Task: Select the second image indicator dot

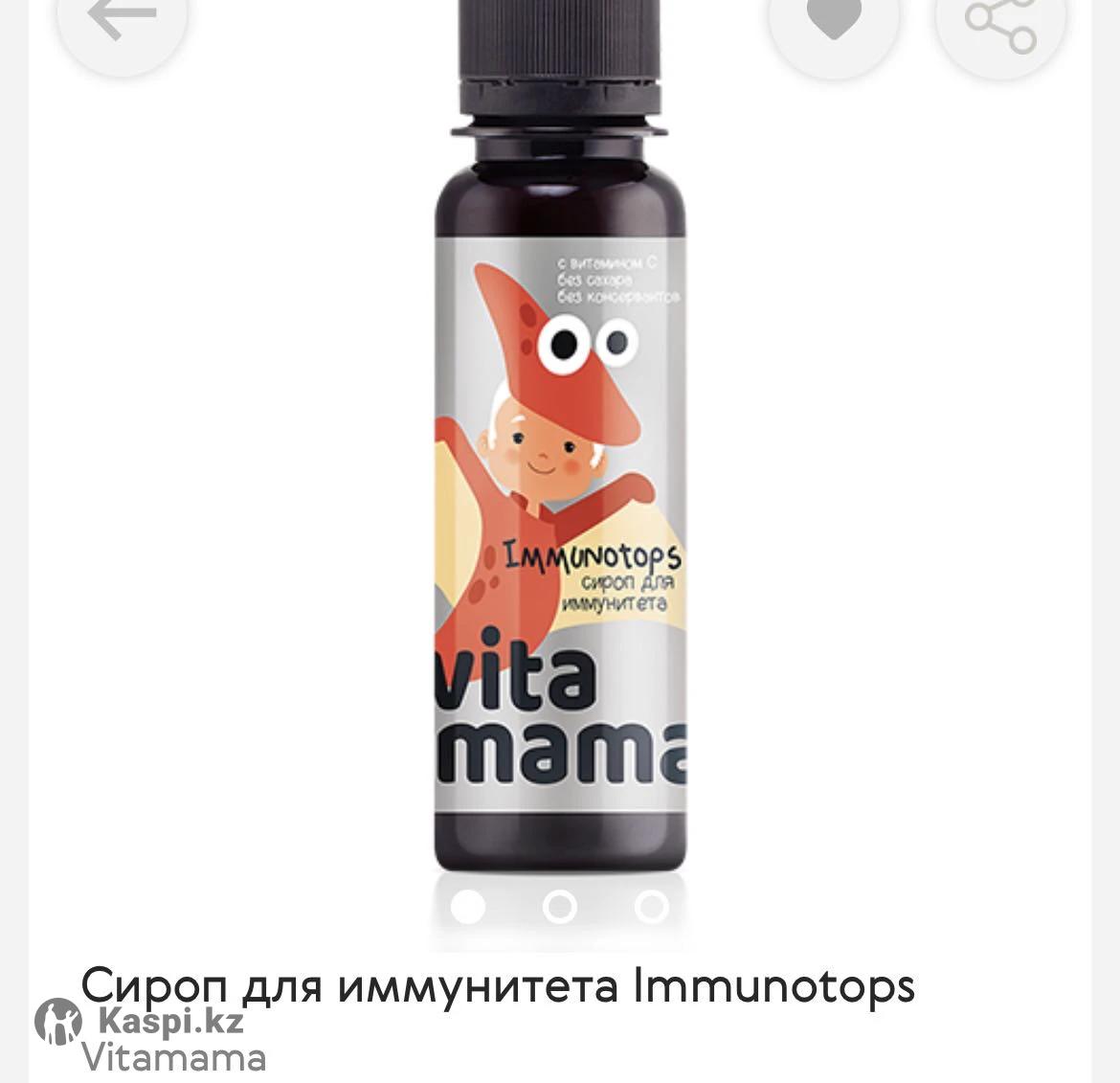Action: click(559, 906)
